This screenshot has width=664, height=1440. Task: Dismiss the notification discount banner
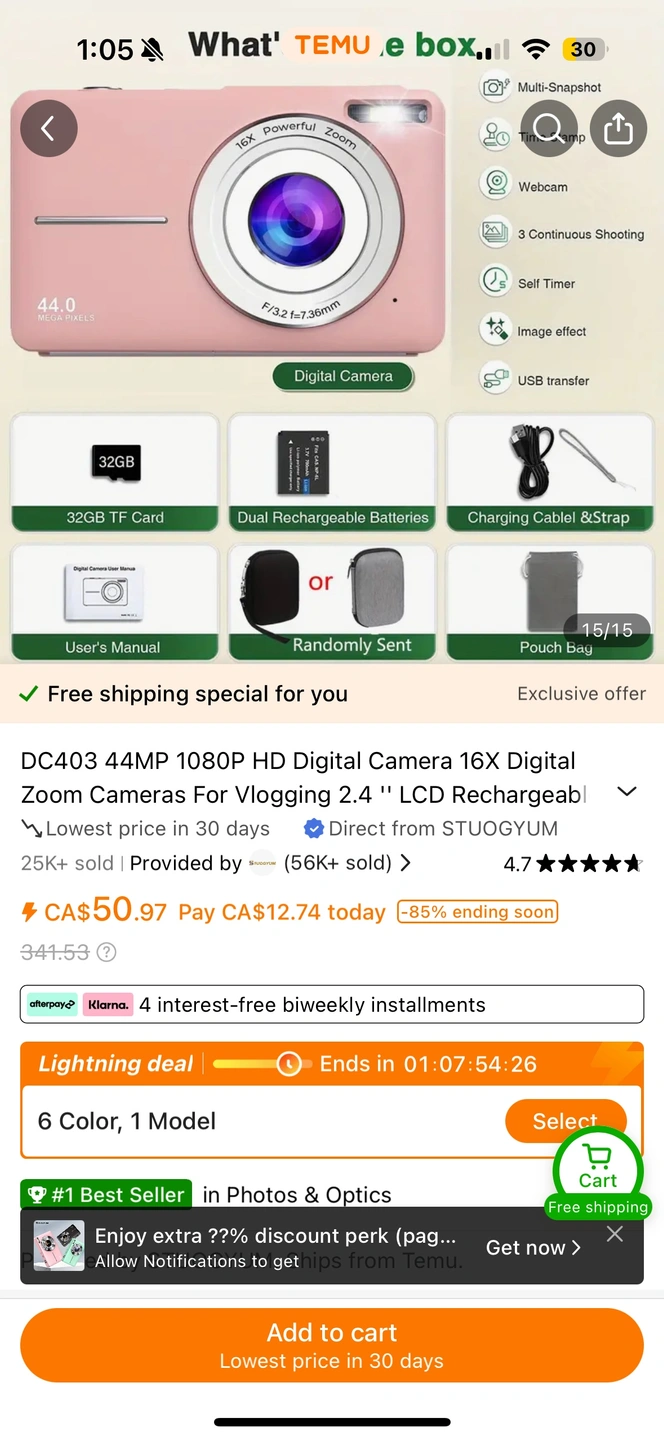(x=615, y=1234)
